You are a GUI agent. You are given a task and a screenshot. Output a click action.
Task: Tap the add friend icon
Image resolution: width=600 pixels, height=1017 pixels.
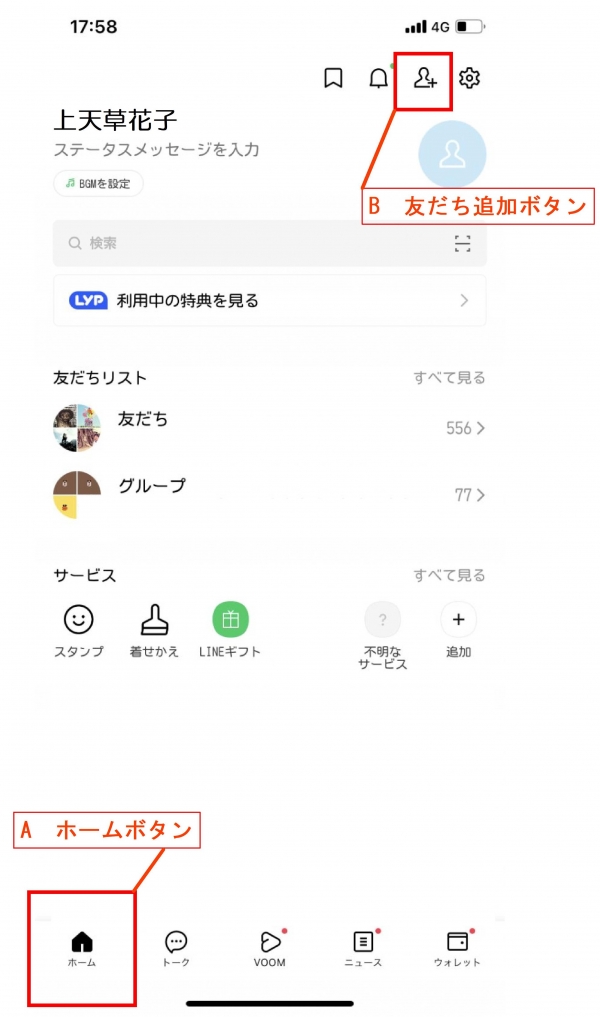click(x=425, y=78)
